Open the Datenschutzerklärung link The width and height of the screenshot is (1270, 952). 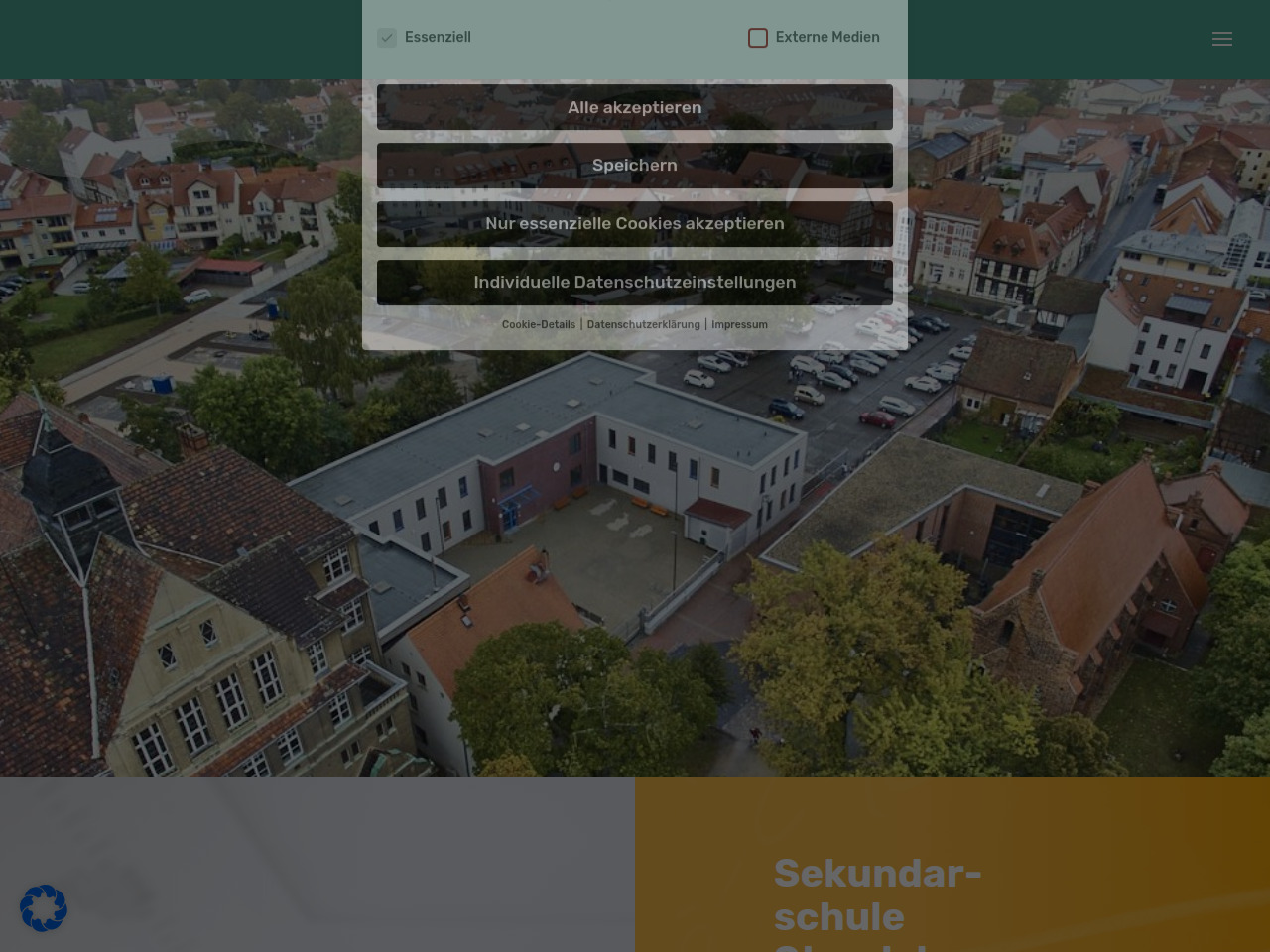click(x=643, y=324)
